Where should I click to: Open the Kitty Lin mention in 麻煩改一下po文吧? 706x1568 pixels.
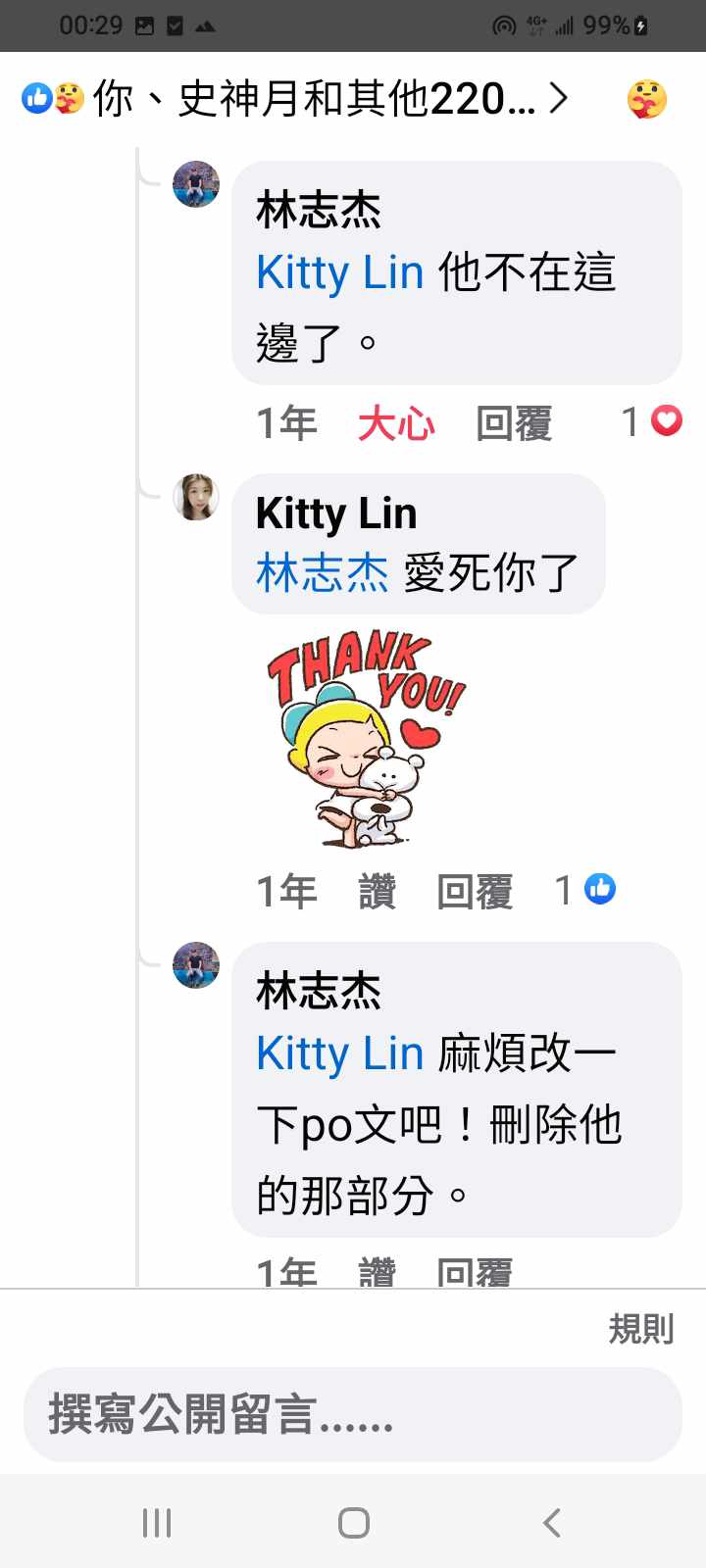339,1053
